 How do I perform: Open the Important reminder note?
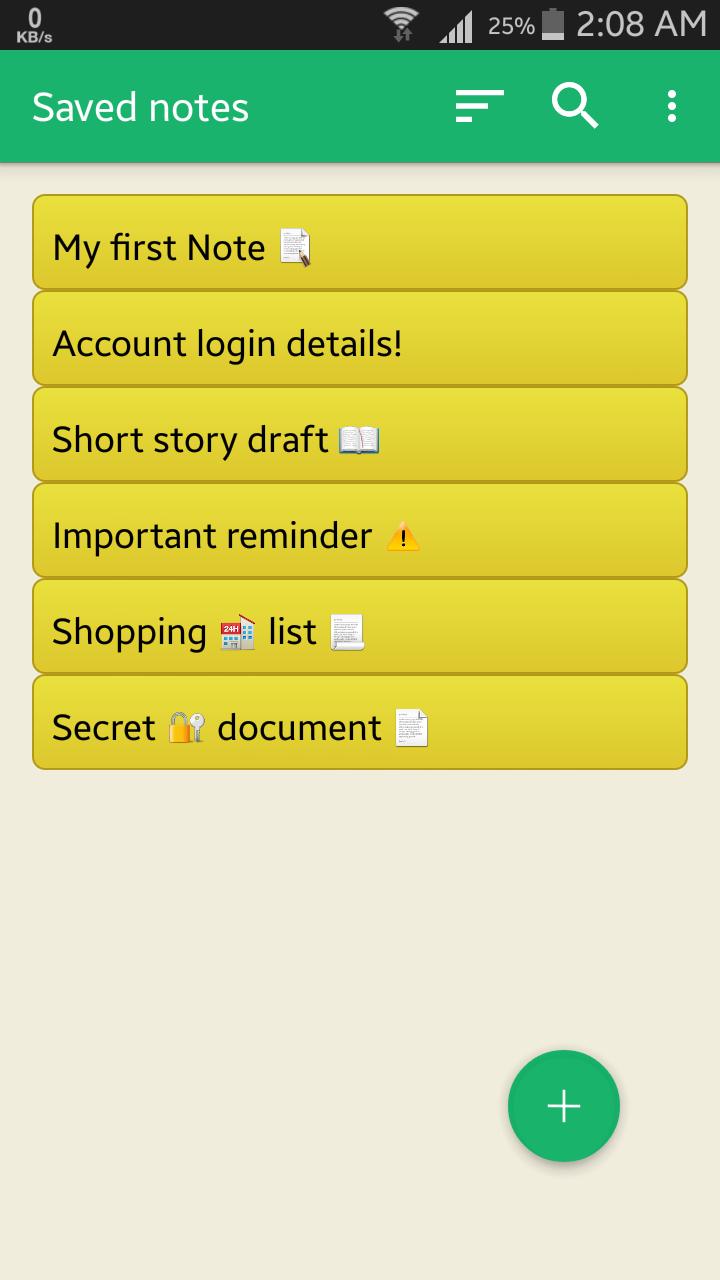click(360, 530)
